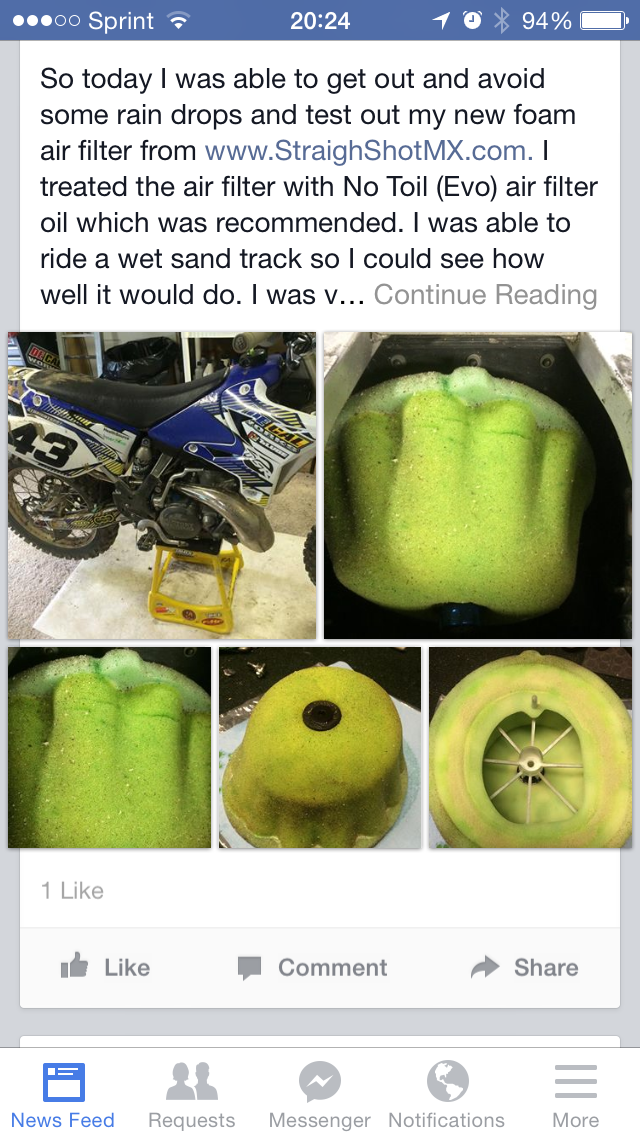The image size is (640, 1136).
Task: Open photo of filter with black center cap
Action: pyautogui.click(x=320, y=748)
